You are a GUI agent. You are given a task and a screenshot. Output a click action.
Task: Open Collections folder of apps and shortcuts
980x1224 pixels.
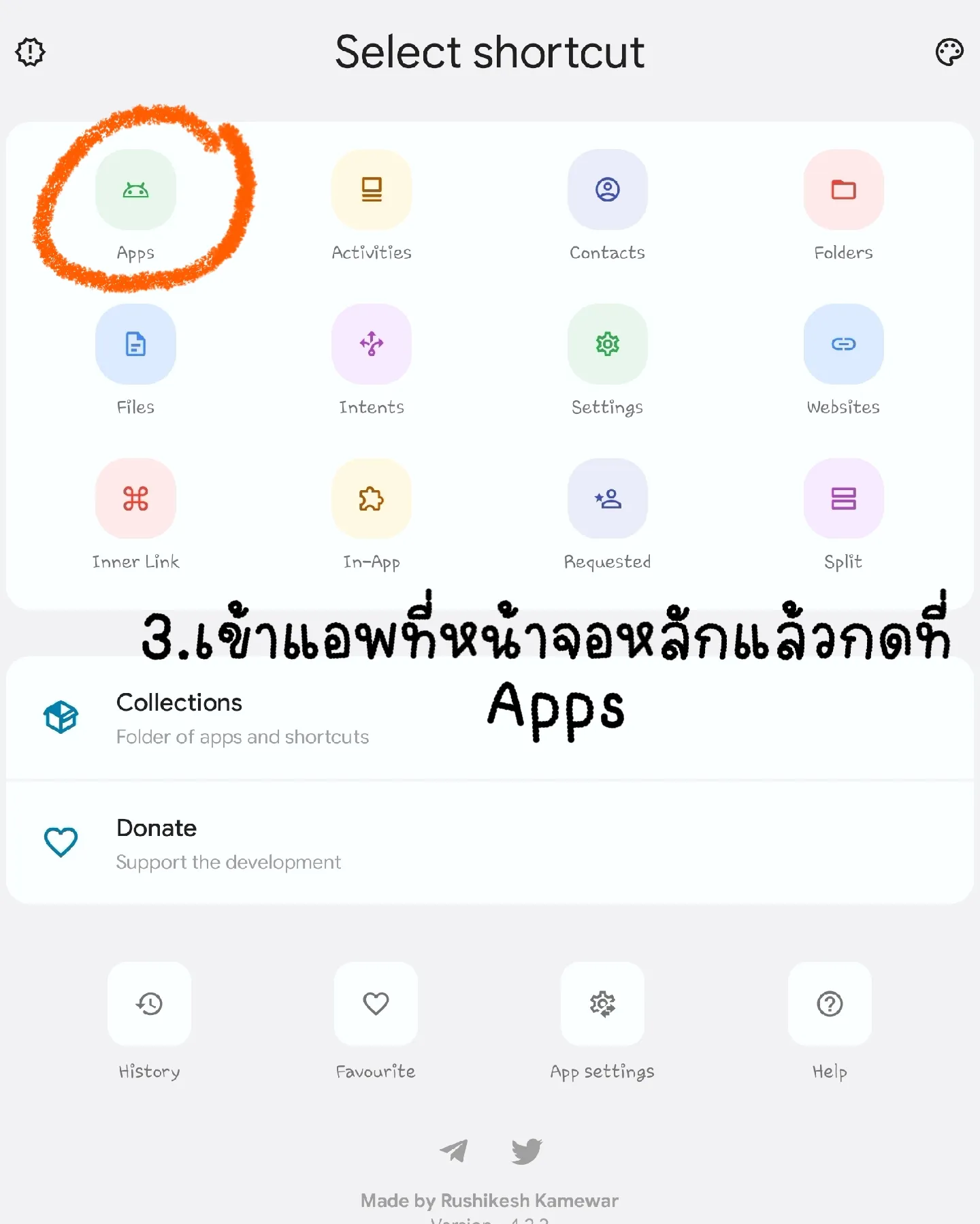click(x=272, y=718)
